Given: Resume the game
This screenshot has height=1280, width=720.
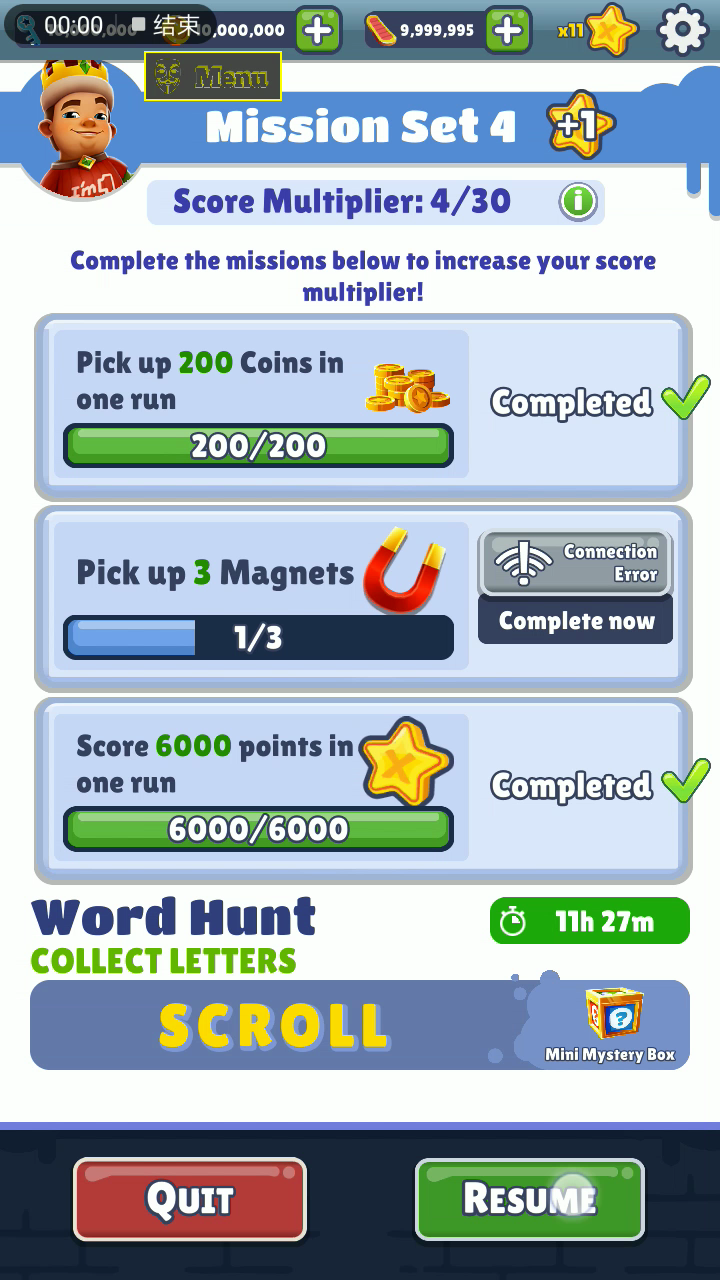Looking at the screenshot, I should pyautogui.click(x=530, y=1199).
